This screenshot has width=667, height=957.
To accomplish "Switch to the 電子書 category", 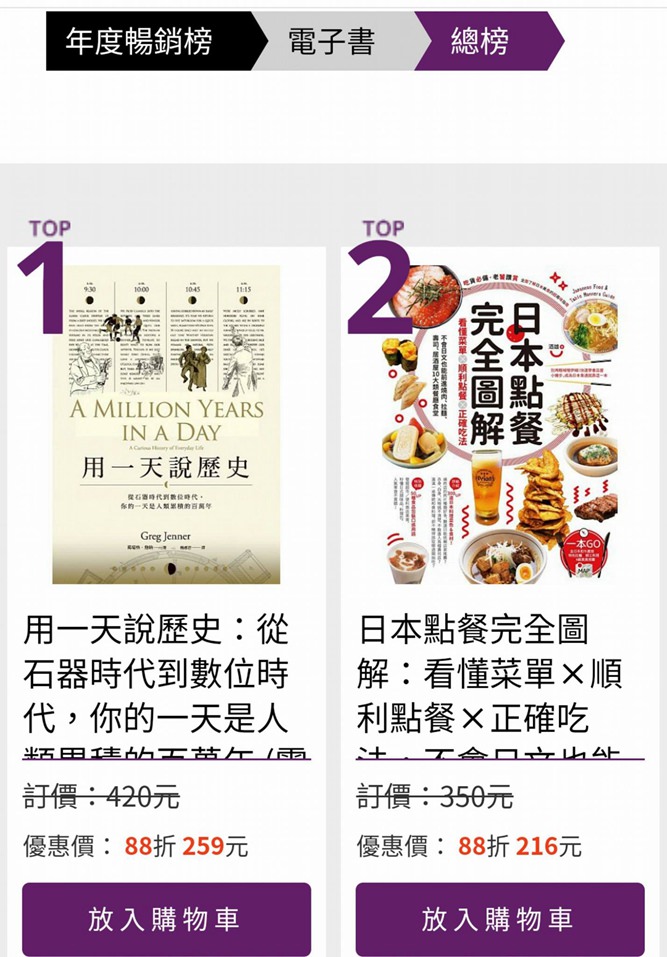I will [331, 41].
